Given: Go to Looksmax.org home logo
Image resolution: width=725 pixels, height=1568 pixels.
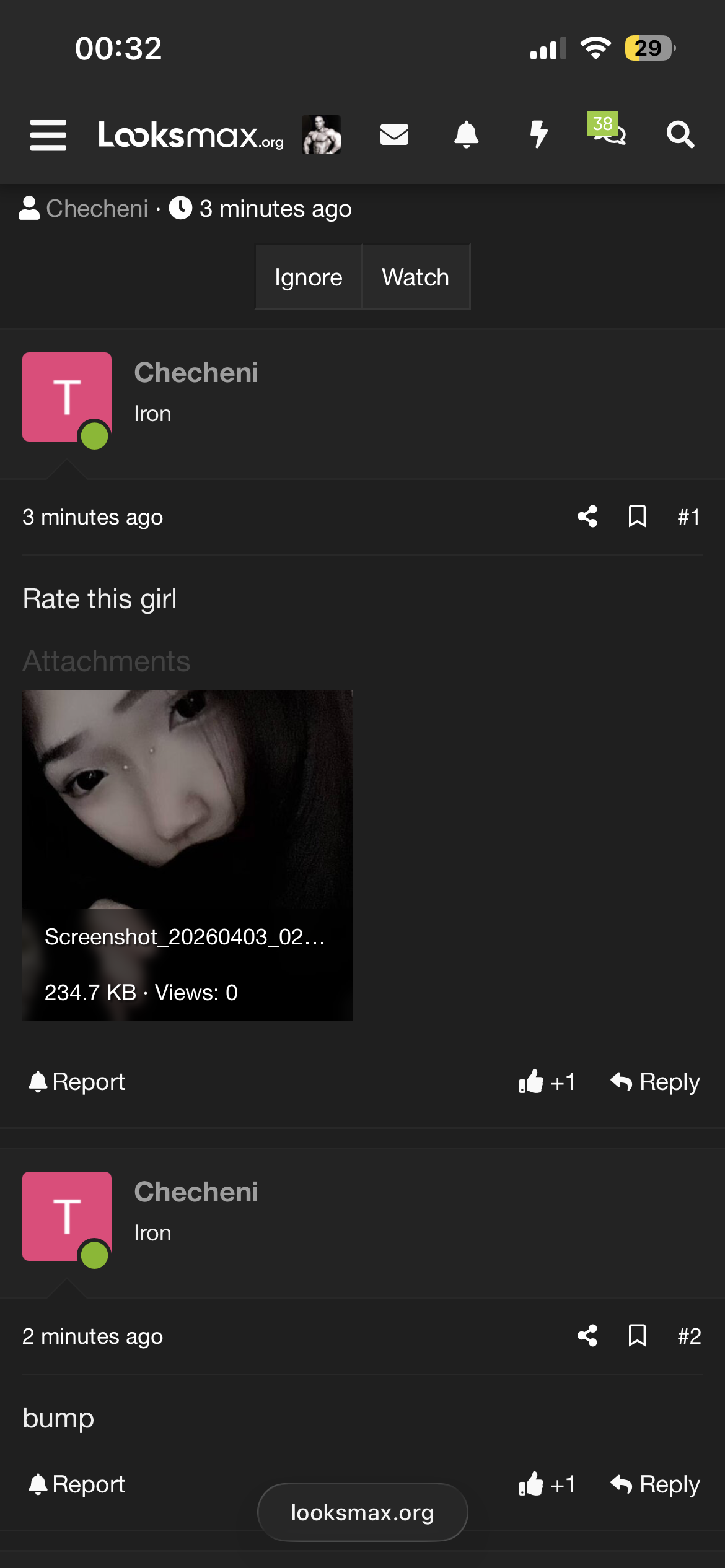Looking at the screenshot, I should point(190,135).
